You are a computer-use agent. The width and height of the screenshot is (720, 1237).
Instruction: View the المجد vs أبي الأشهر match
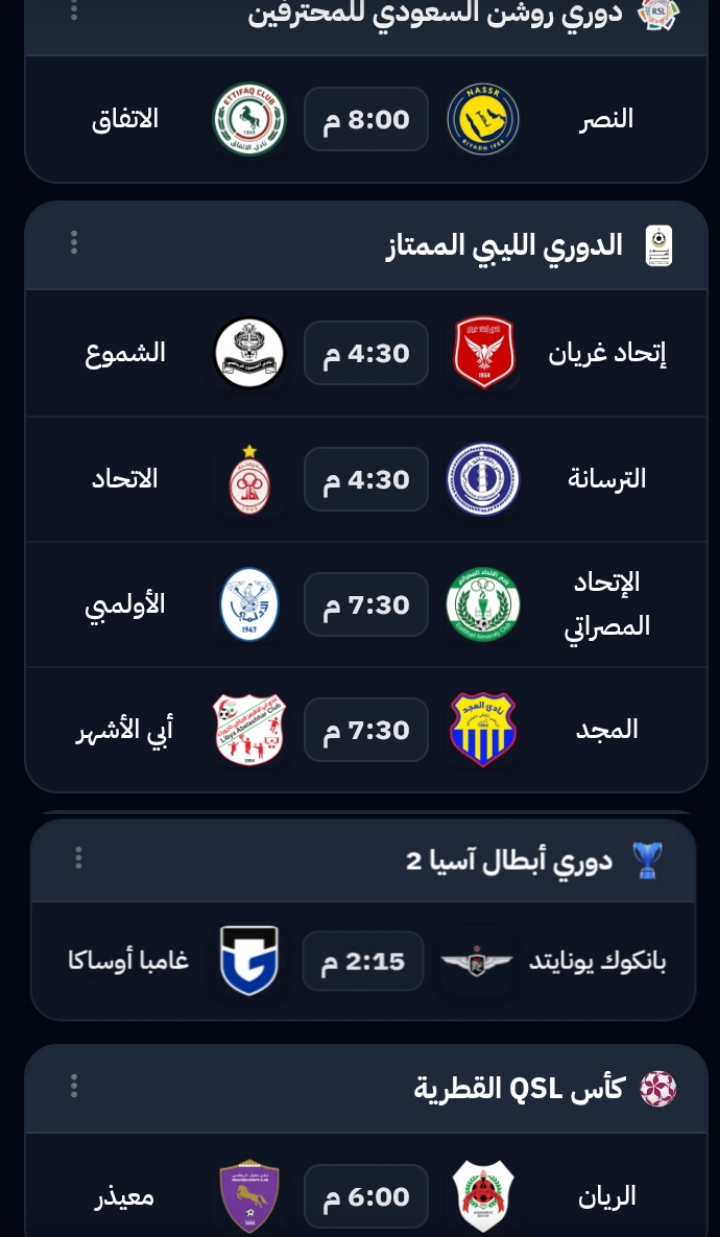[x=366, y=730]
